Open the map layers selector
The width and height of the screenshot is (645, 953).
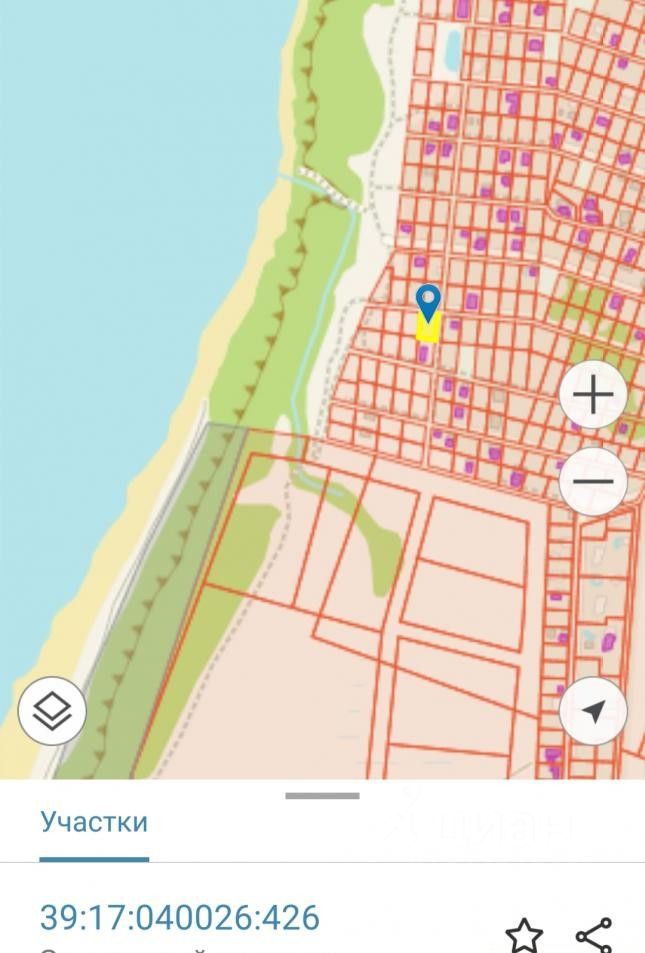tap(52, 712)
